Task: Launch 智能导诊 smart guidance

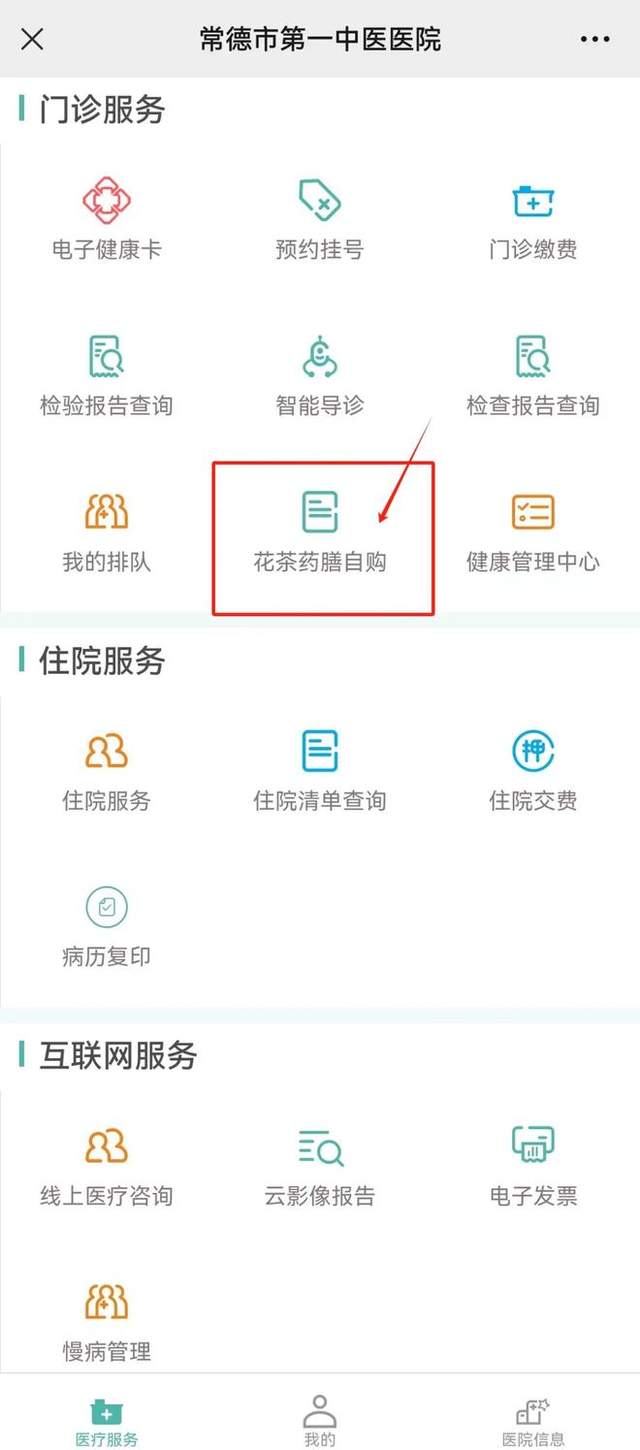Action: tap(320, 375)
